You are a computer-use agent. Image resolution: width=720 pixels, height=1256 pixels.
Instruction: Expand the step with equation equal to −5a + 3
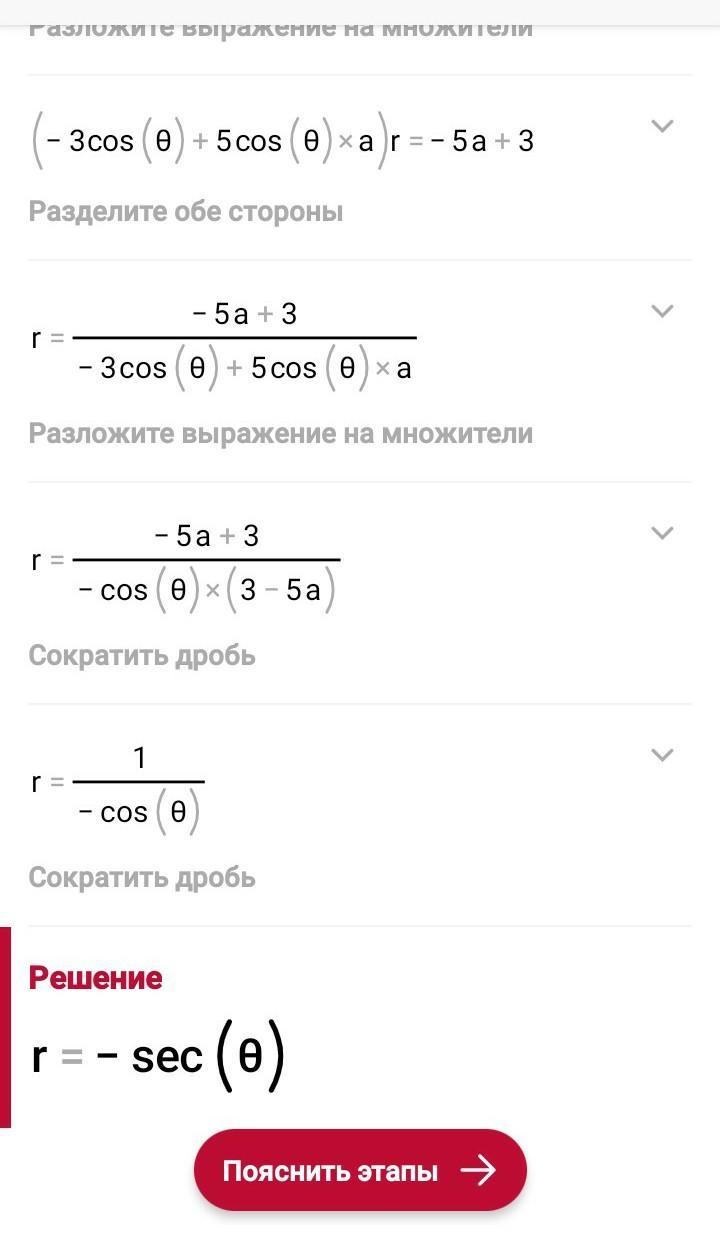[662, 126]
